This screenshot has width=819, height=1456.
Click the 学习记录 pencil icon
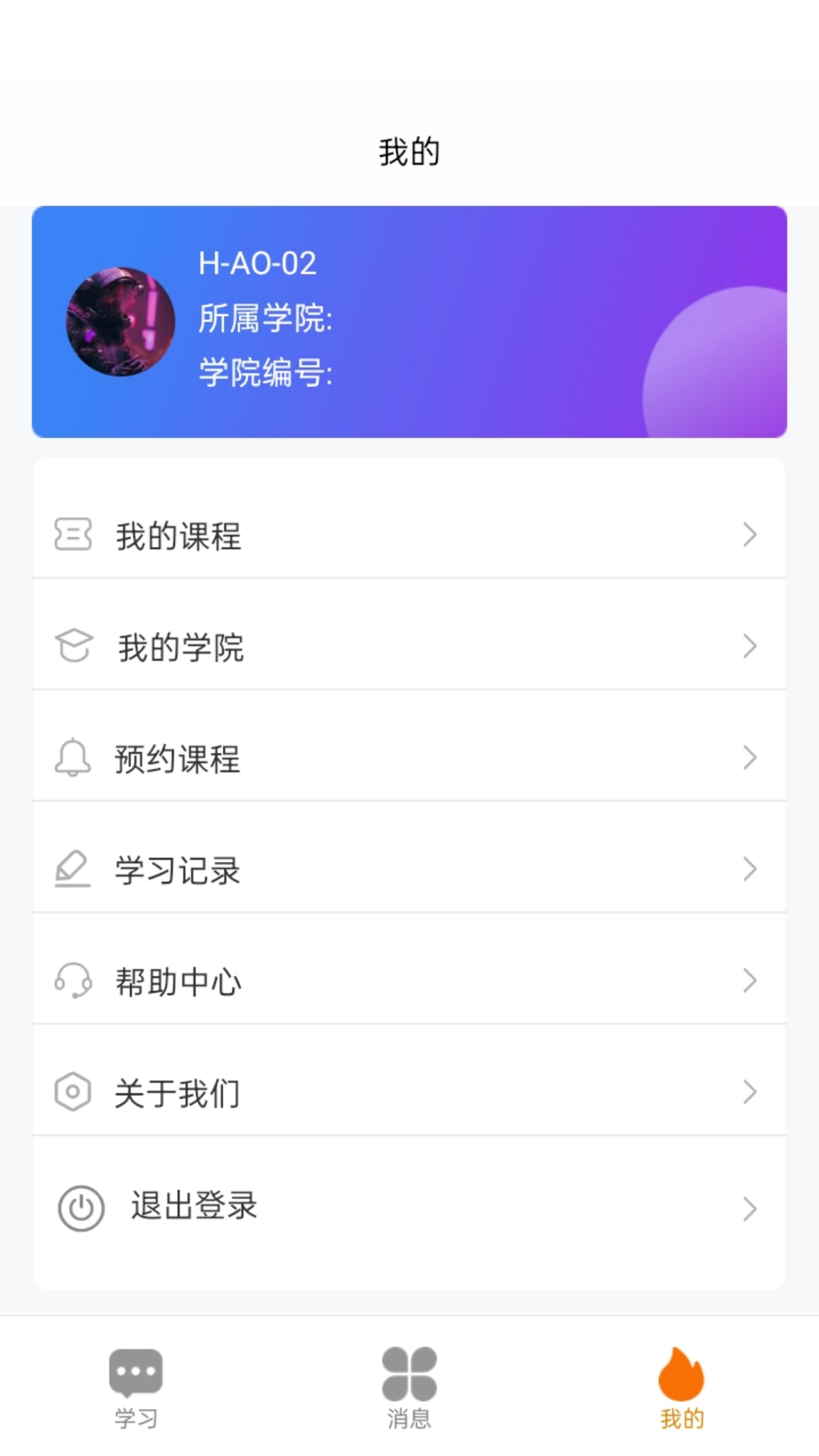pyautogui.click(x=72, y=868)
